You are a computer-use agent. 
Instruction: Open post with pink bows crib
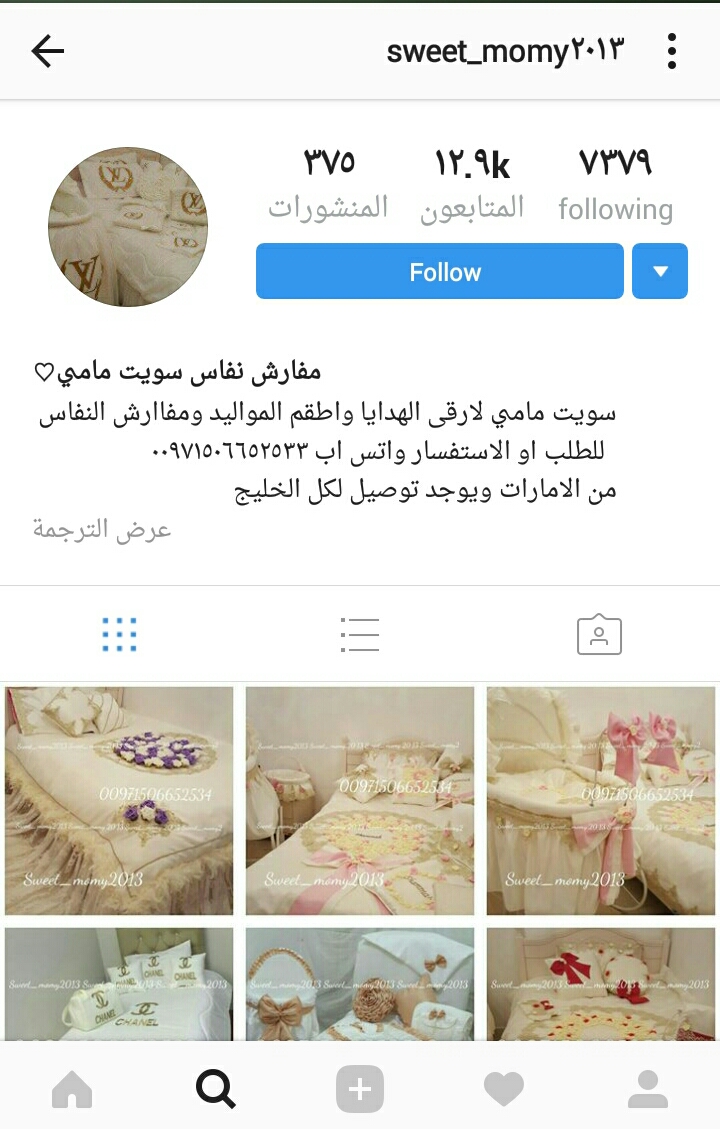[601, 800]
